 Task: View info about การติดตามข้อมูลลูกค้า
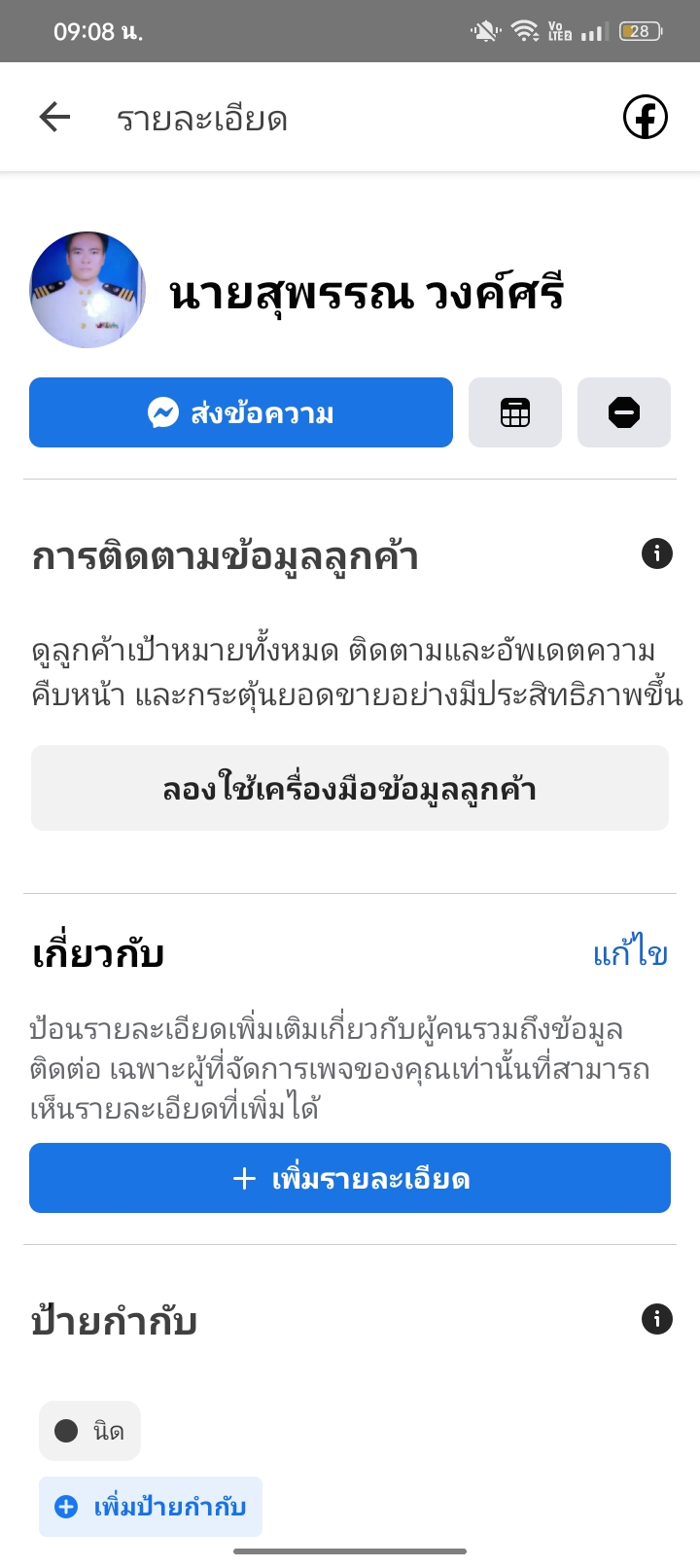657,553
